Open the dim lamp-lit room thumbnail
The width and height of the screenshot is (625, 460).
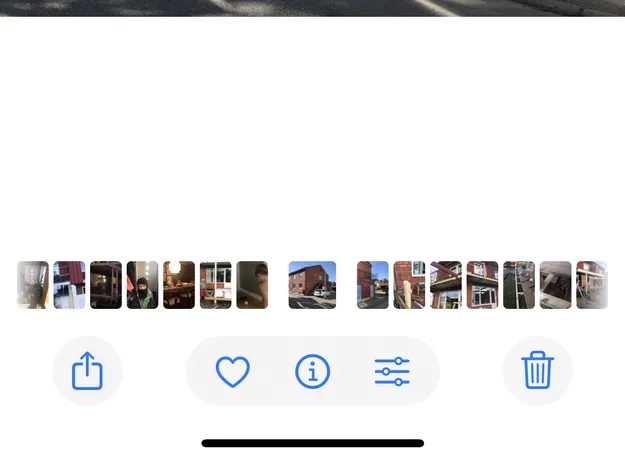(179, 285)
